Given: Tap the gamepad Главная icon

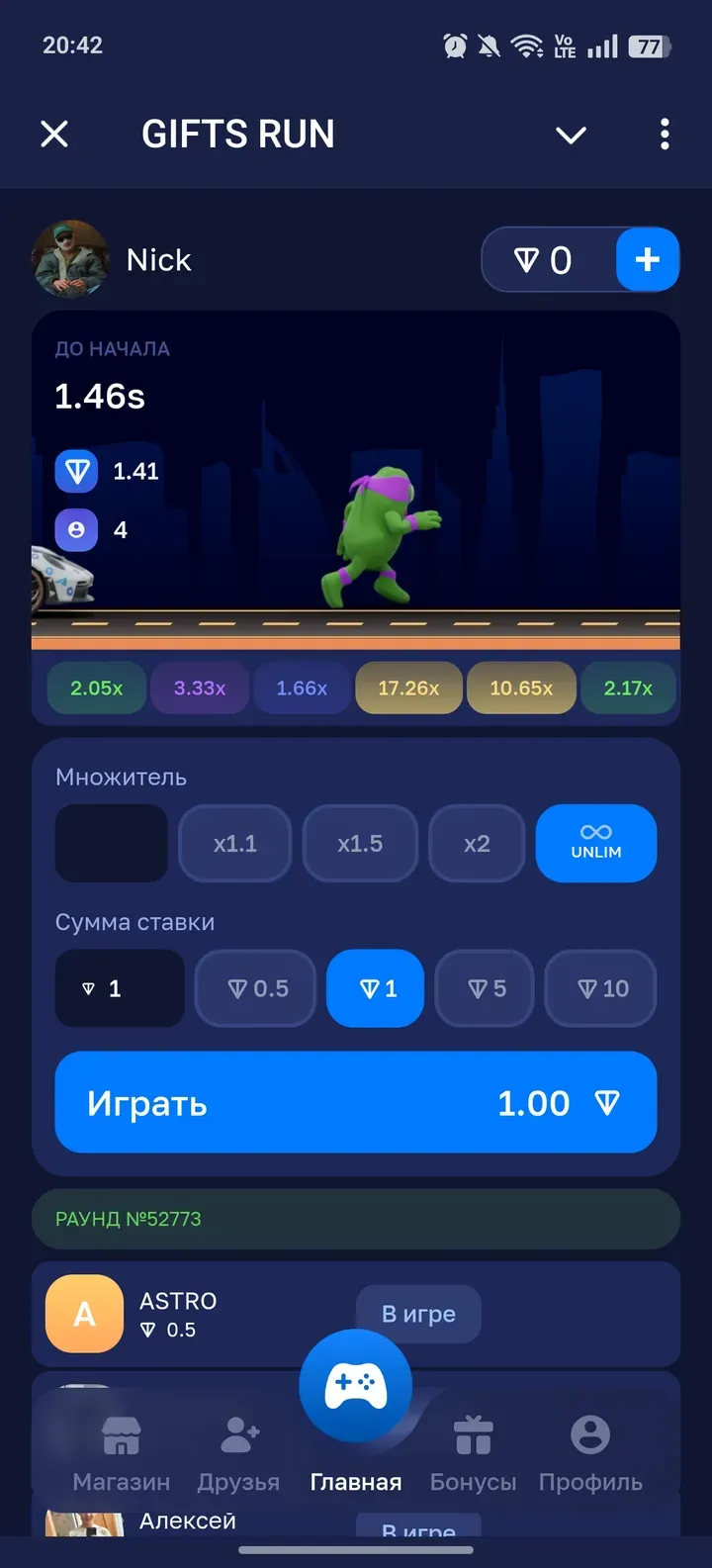Looking at the screenshot, I should coord(355,1385).
